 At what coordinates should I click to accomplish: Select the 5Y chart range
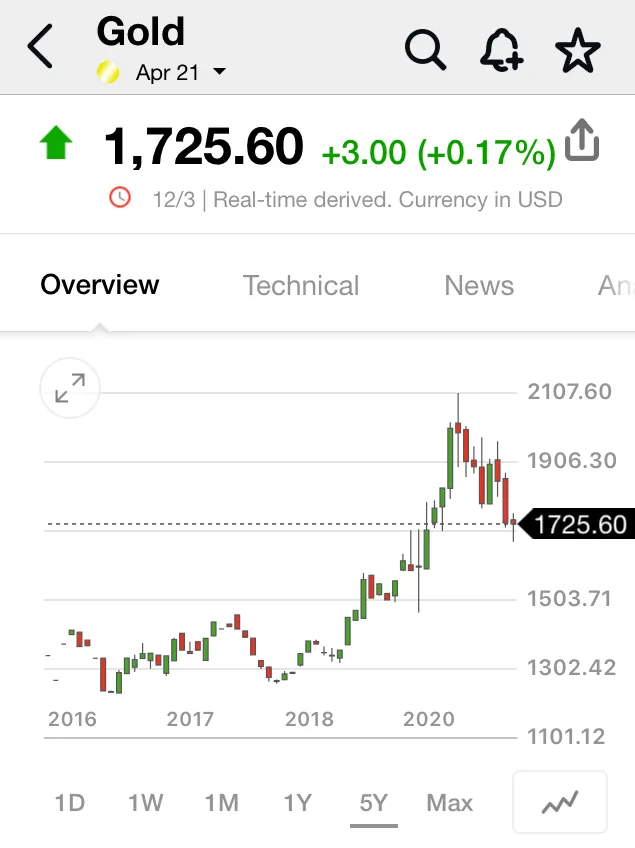pos(373,802)
